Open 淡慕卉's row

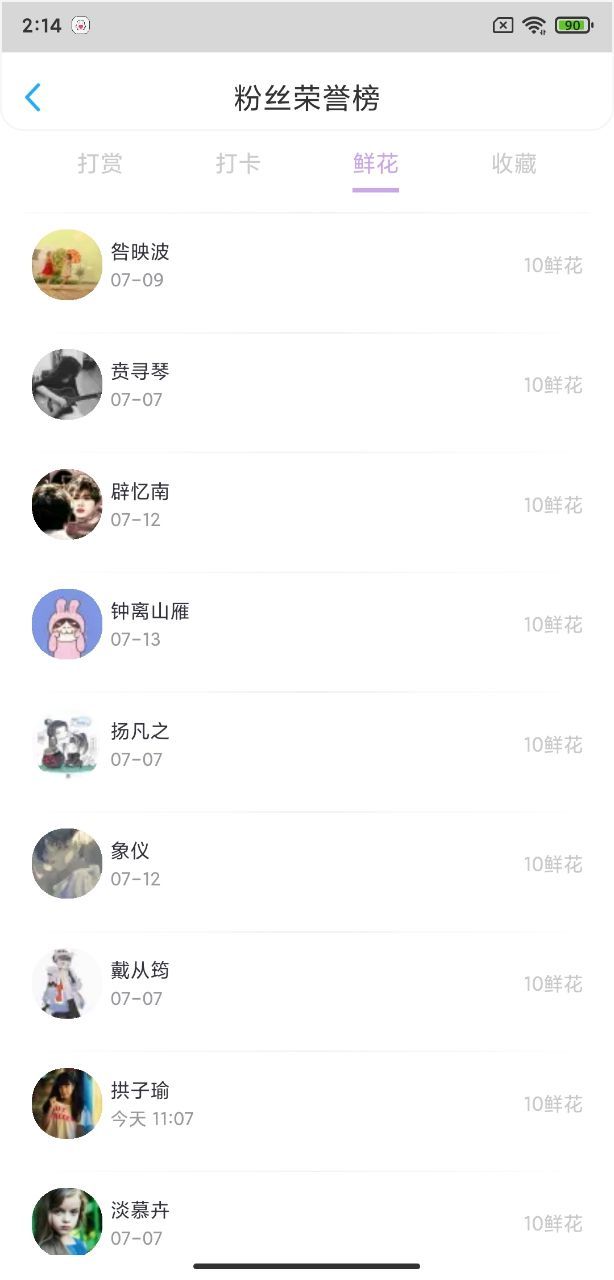(x=307, y=1224)
